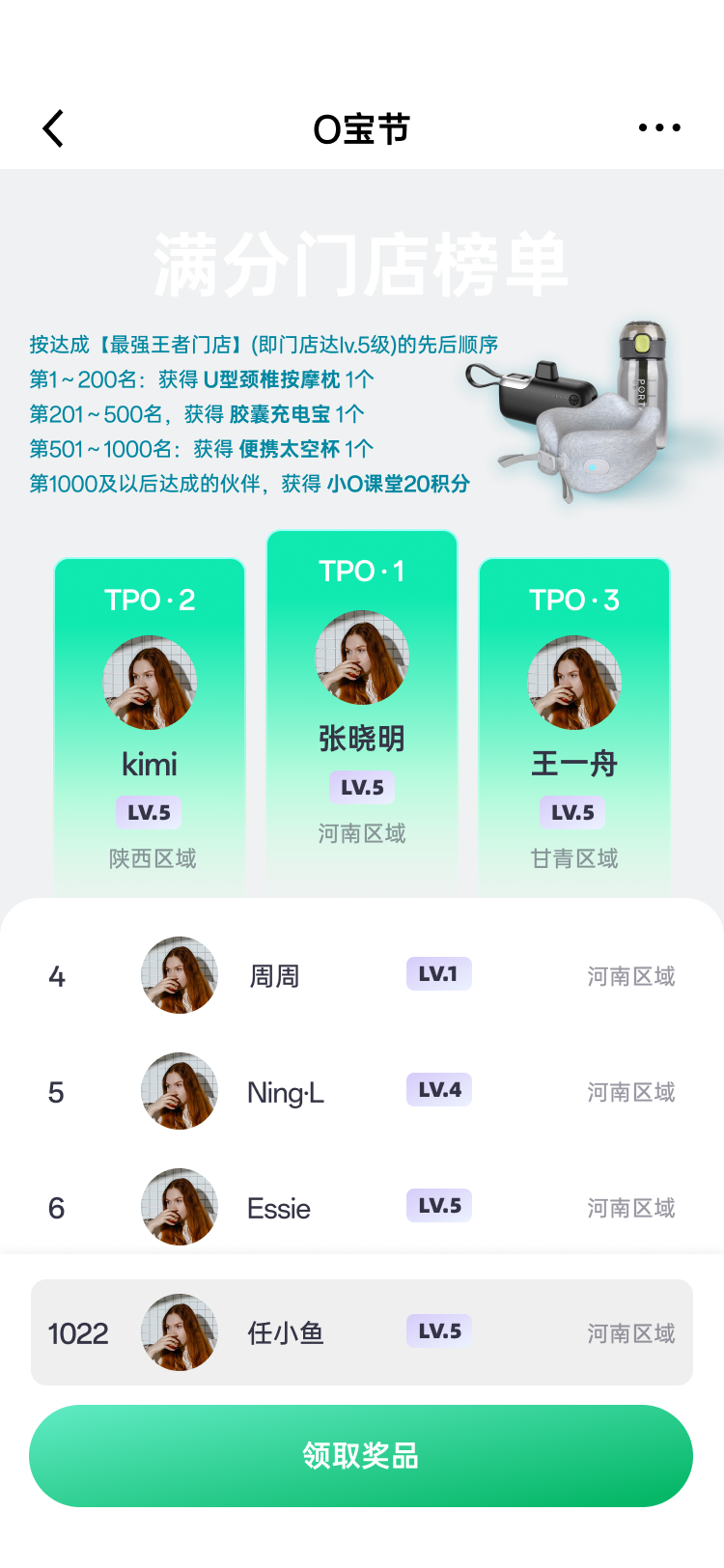724x1568 pixels.
Task: Select the rank 4 row for 周周
Action: pos(362,975)
